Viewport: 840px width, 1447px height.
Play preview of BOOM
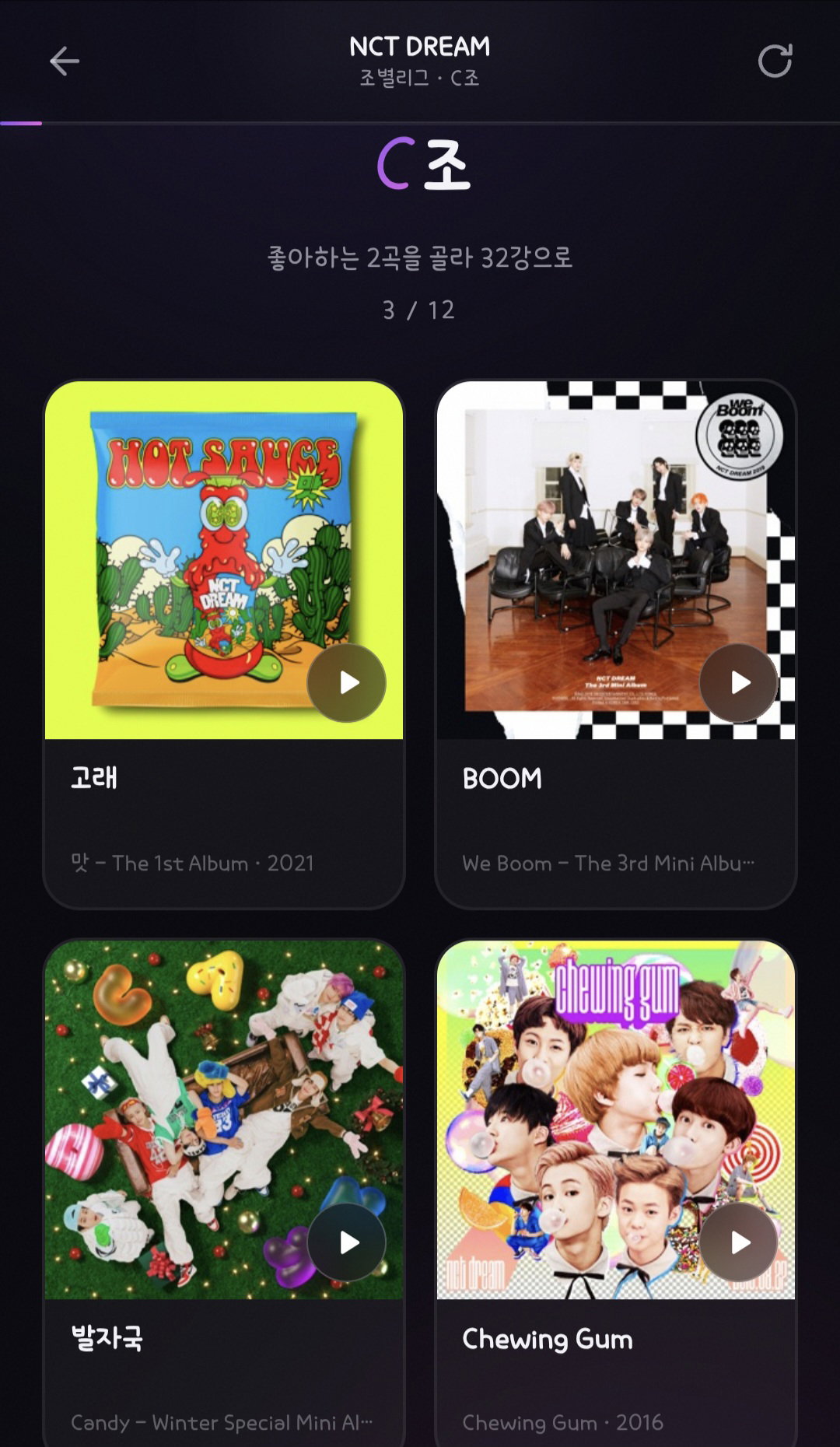[x=739, y=683]
